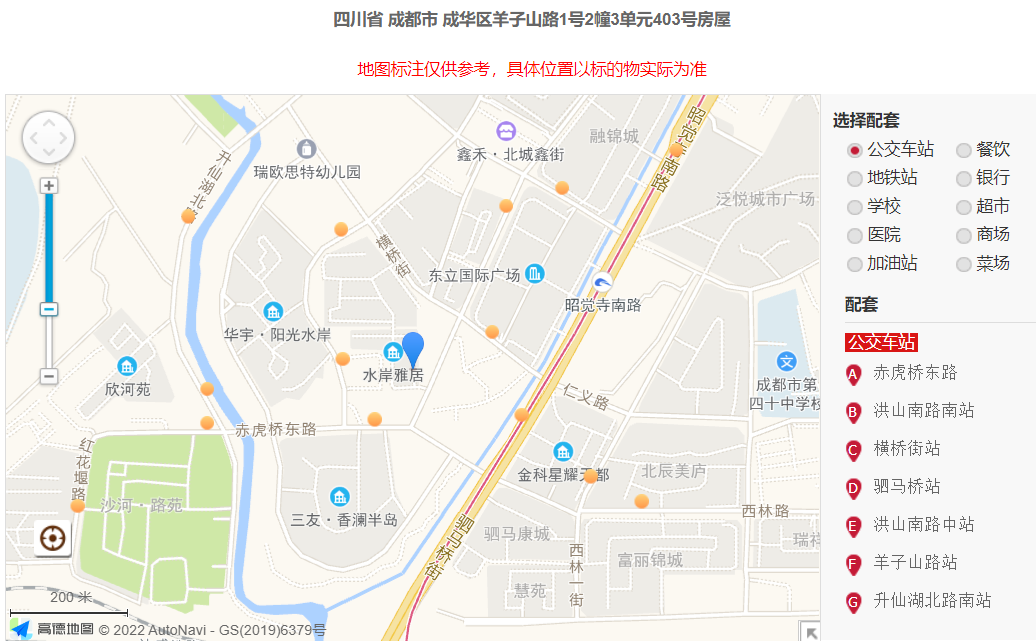Open bus stop B 洪山南路南站
Screen dimensions: 1036x641
tap(923, 411)
